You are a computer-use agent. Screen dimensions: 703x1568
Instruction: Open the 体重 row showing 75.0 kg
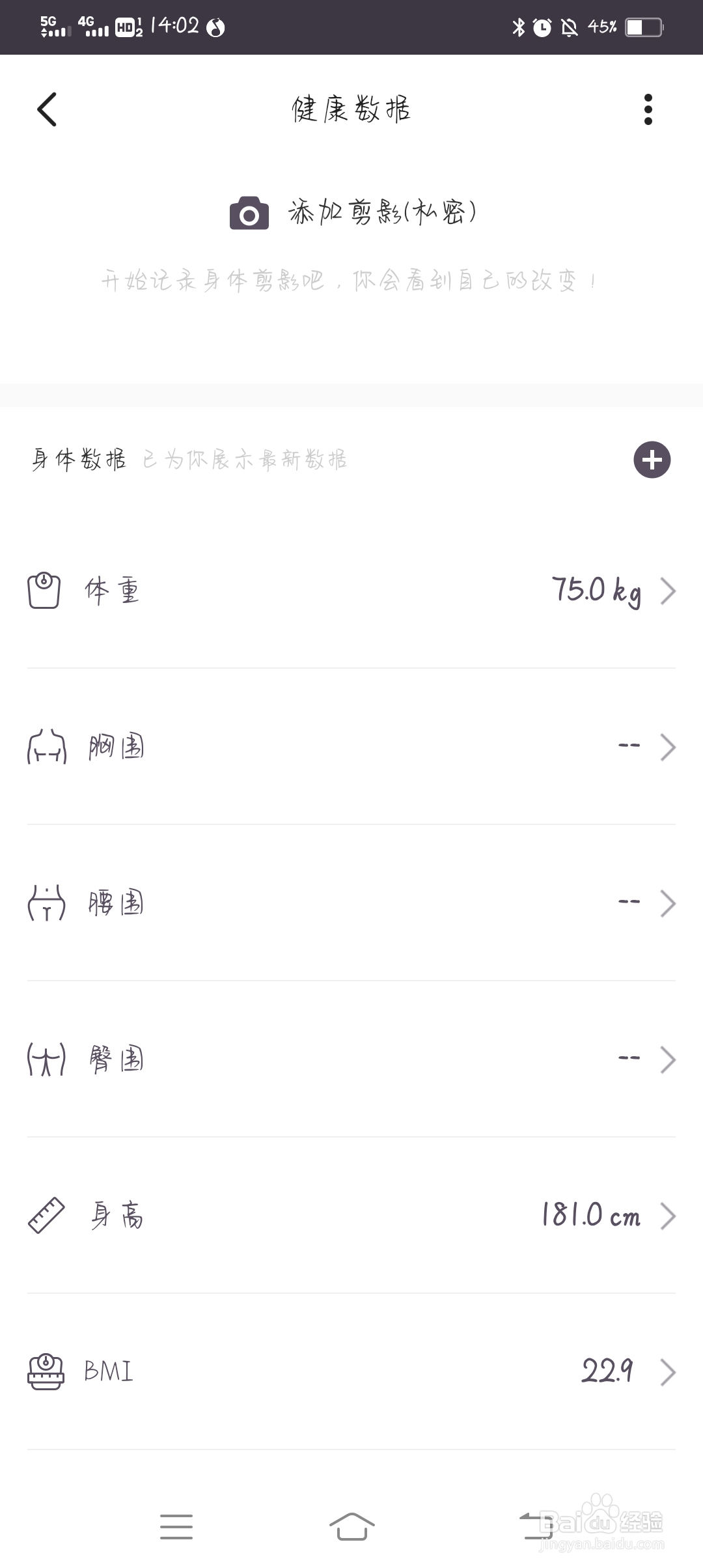tap(351, 591)
